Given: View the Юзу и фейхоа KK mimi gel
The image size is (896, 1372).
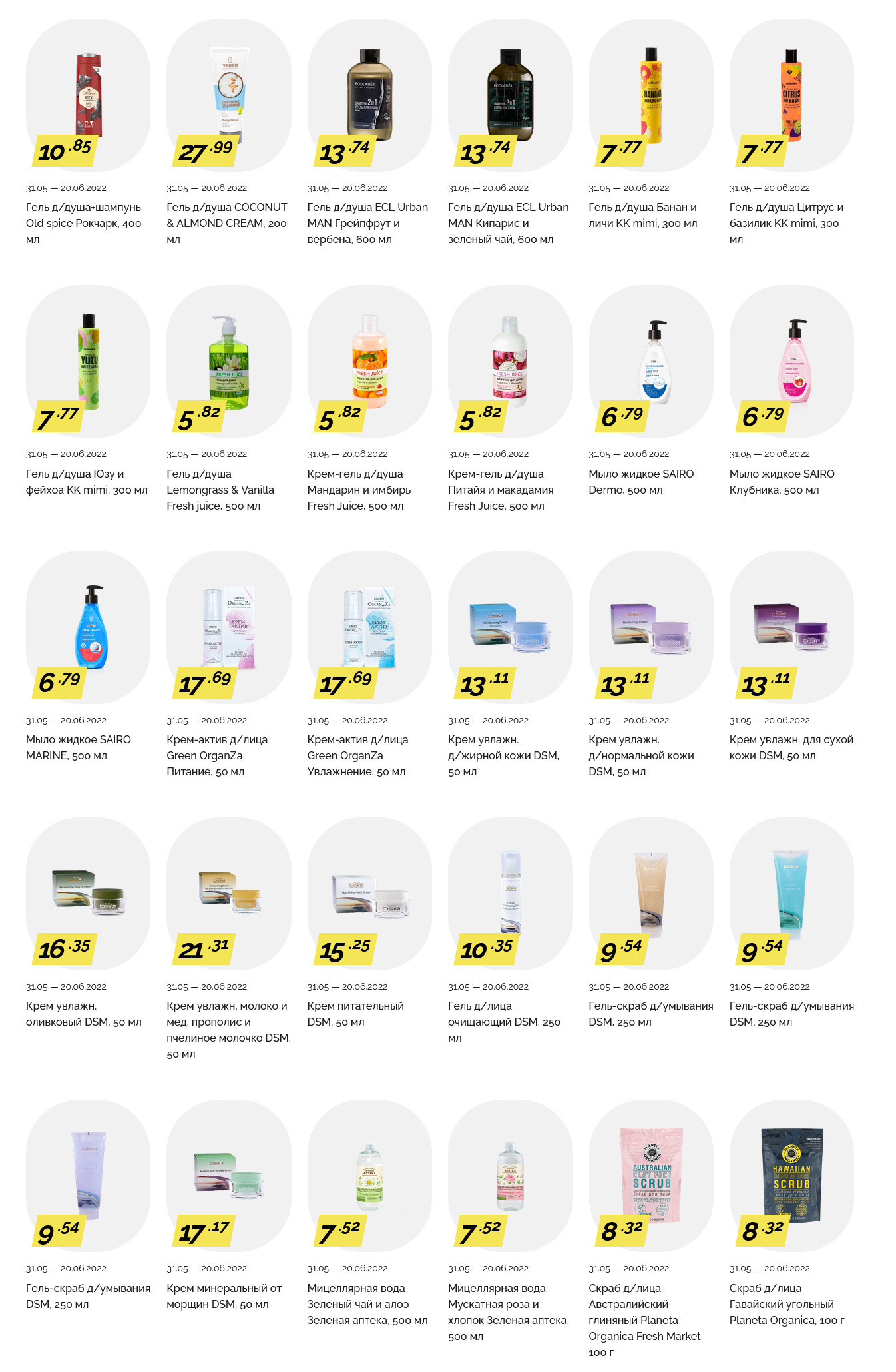Looking at the screenshot, I should coord(88,362).
